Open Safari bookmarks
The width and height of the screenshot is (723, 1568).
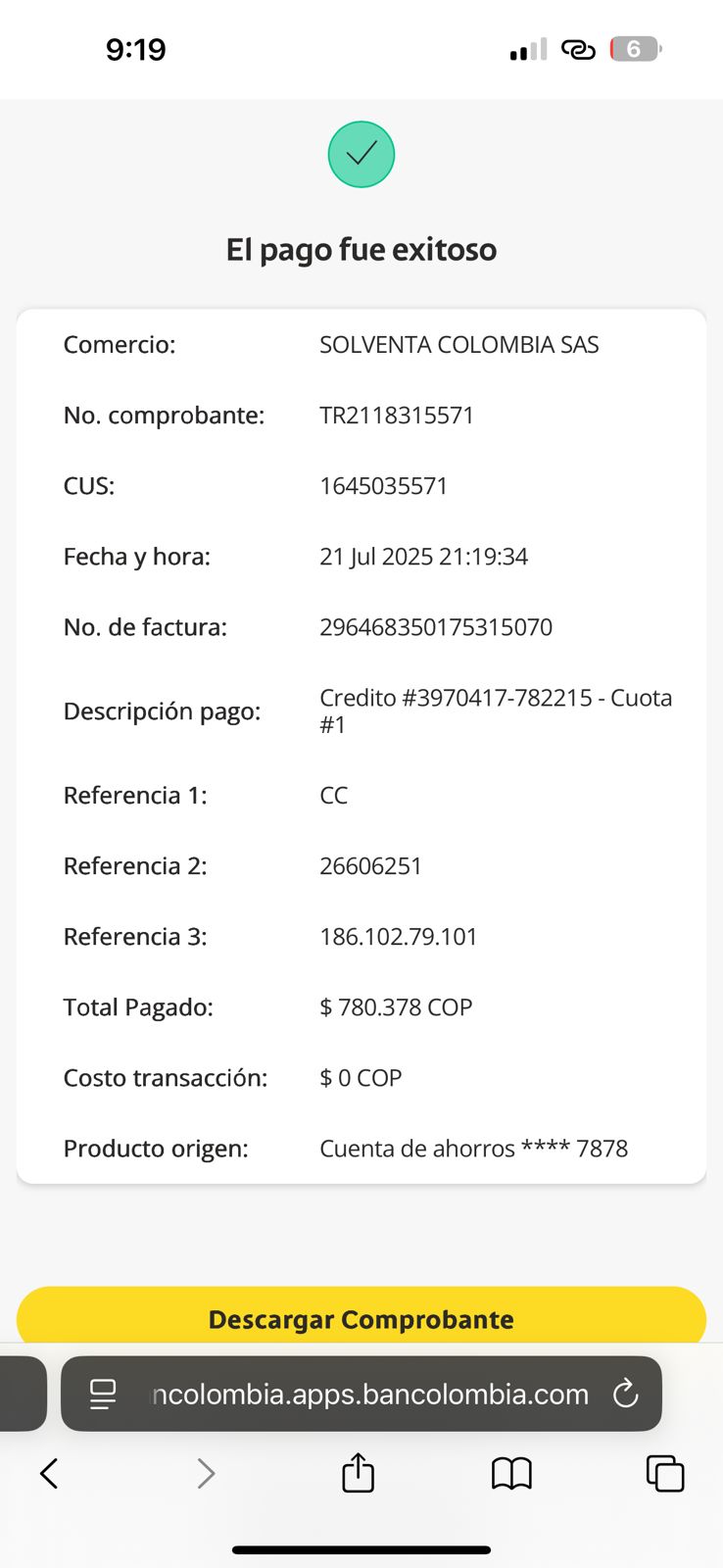(511, 1473)
